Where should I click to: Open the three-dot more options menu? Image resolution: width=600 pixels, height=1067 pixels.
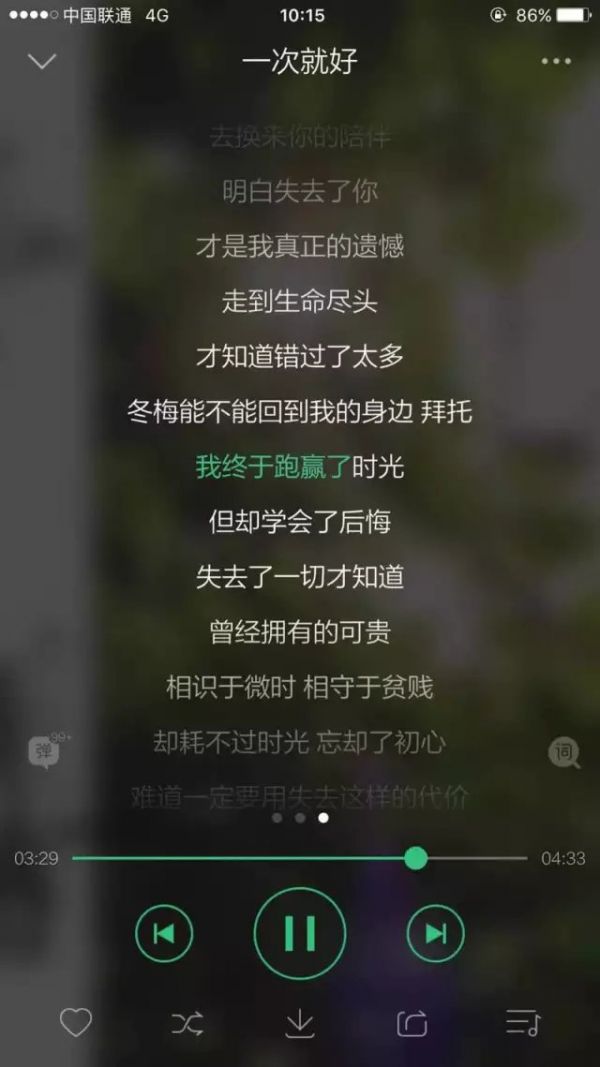(556, 61)
